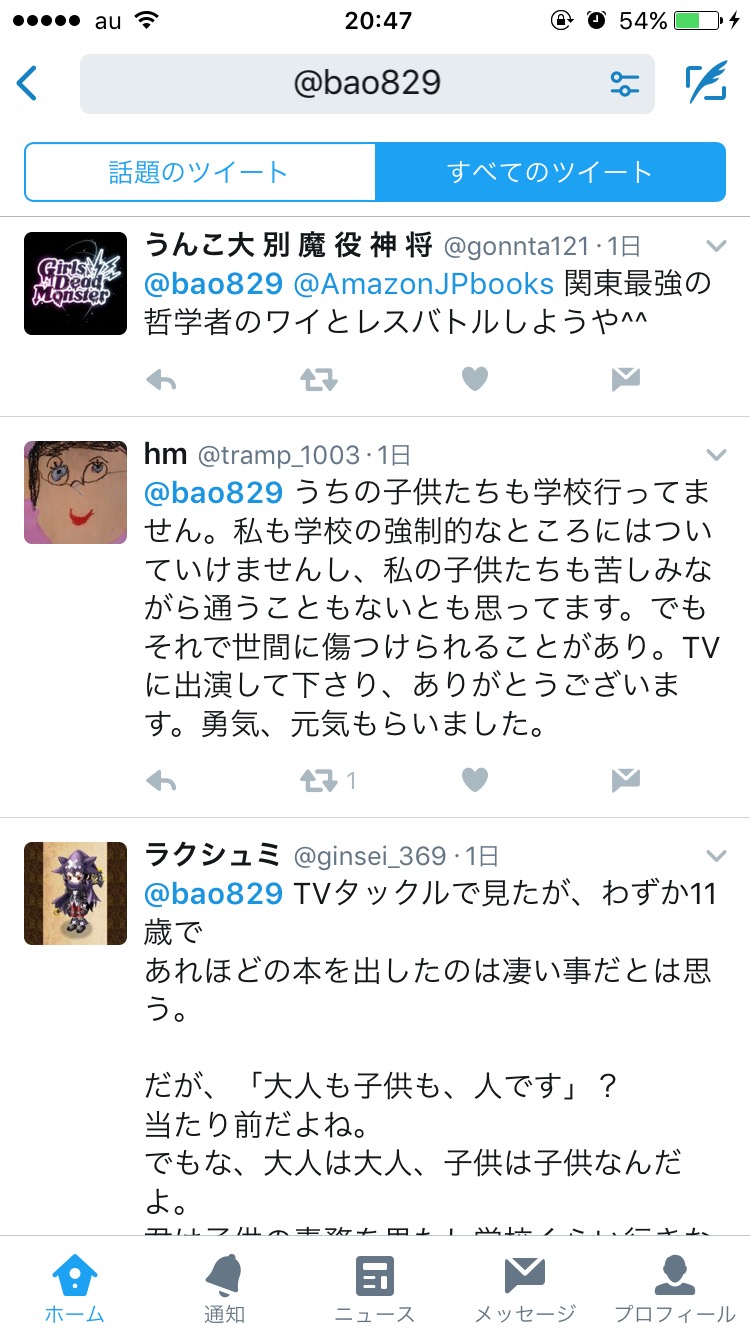Reply to the tweet by @gonnta121
Image resolution: width=750 pixels, height=1334 pixels.
(161, 379)
